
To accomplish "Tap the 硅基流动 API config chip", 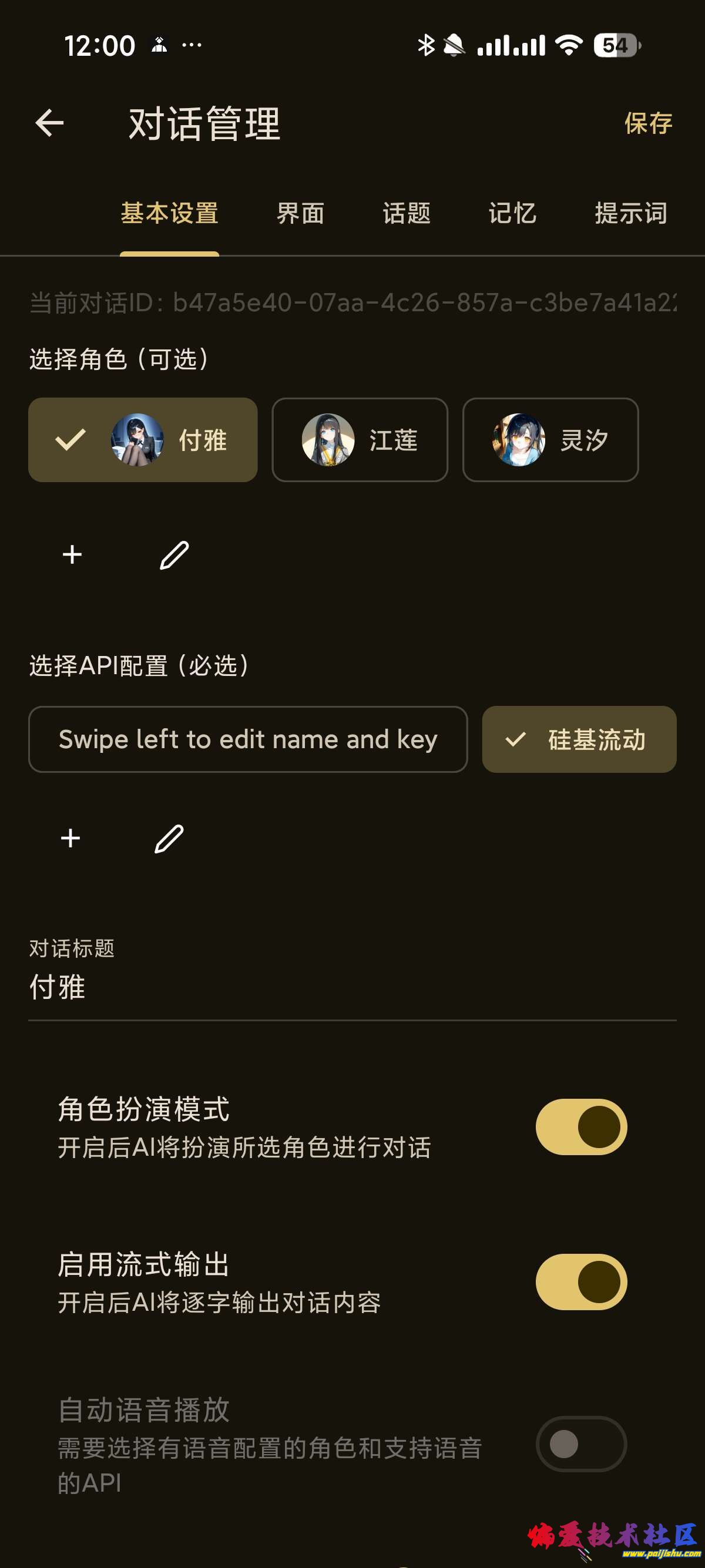I will (579, 739).
